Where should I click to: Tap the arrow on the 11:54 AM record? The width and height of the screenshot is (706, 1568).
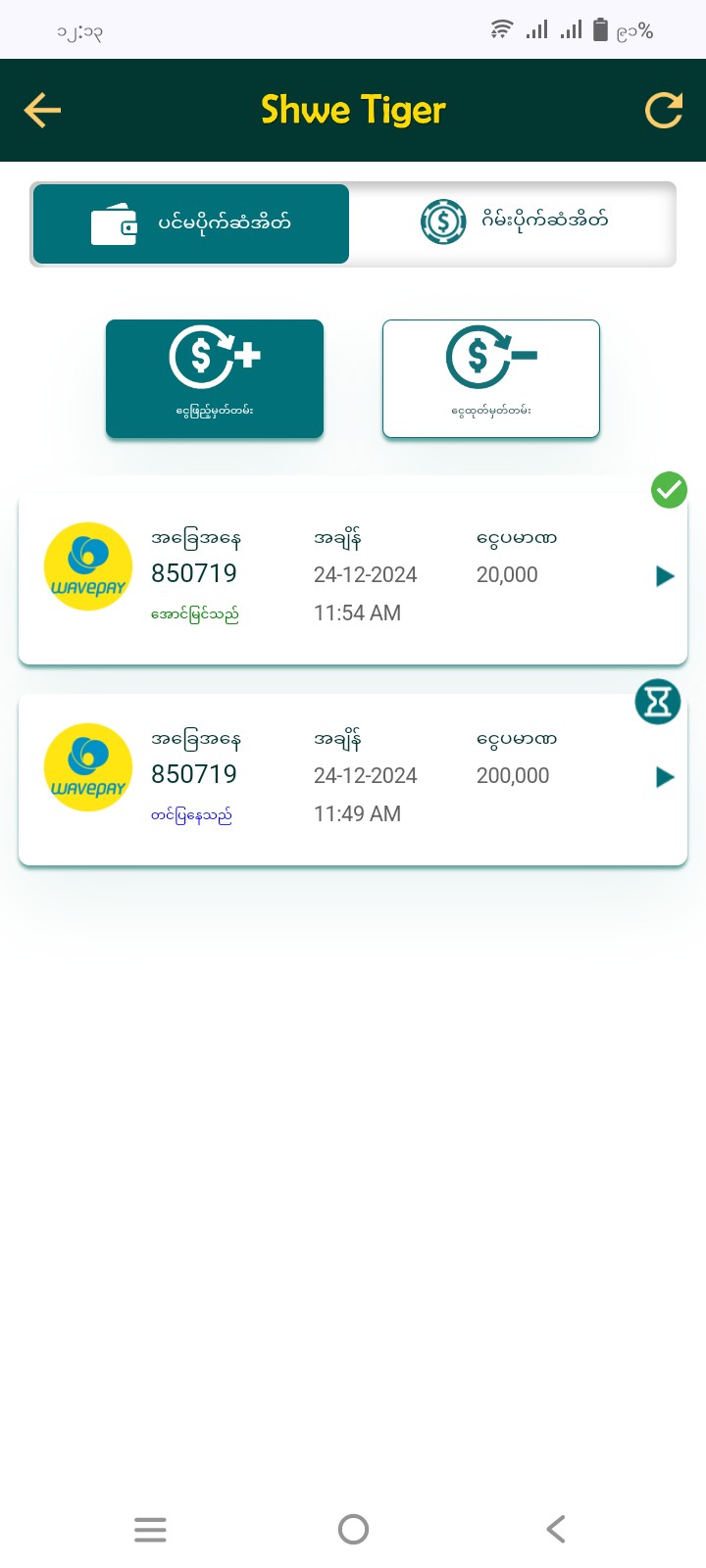665,576
